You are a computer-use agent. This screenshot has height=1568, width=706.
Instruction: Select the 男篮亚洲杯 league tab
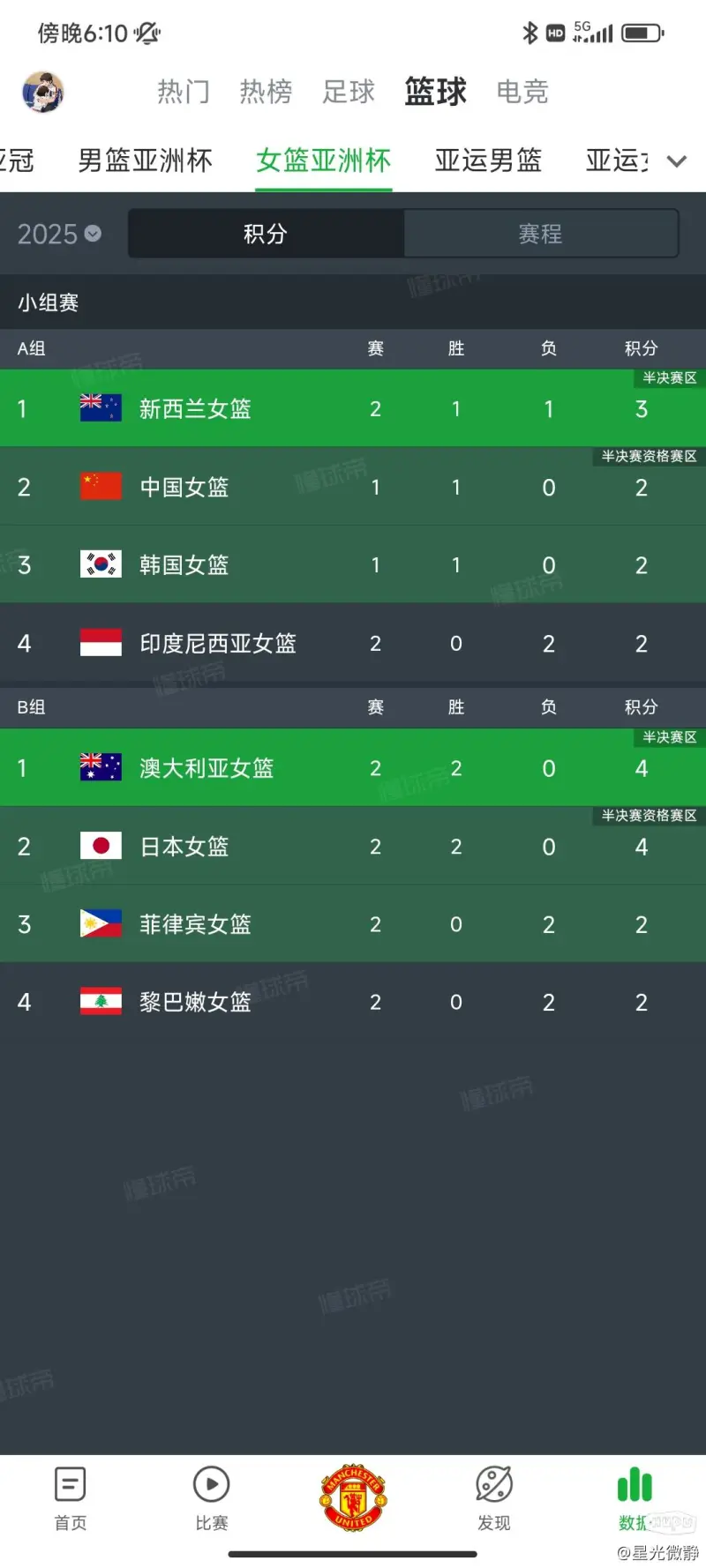coord(146,161)
